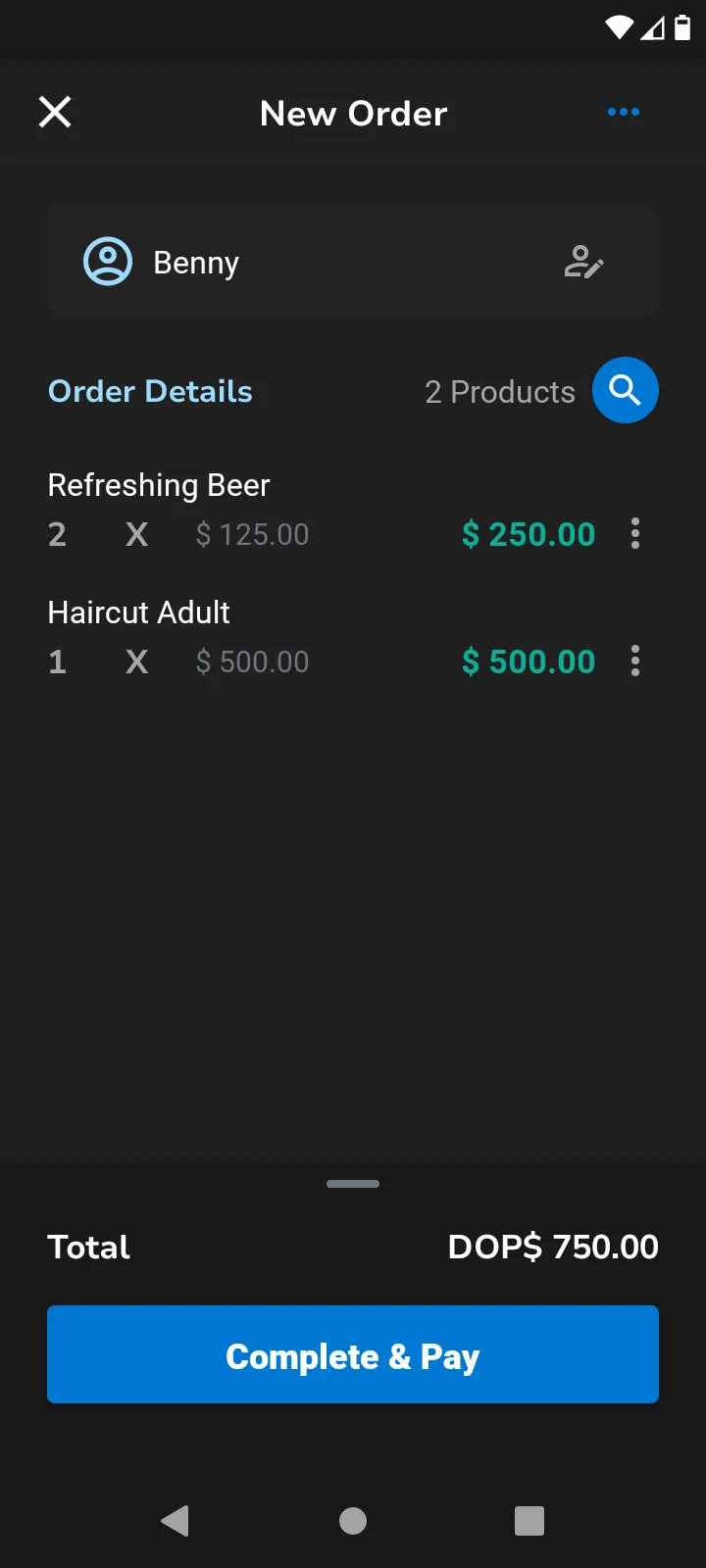Image resolution: width=706 pixels, height=1568 pixels.
Task: Open more options for Haircut Adult
Action: pyautogui.click(x=635, y=661)
